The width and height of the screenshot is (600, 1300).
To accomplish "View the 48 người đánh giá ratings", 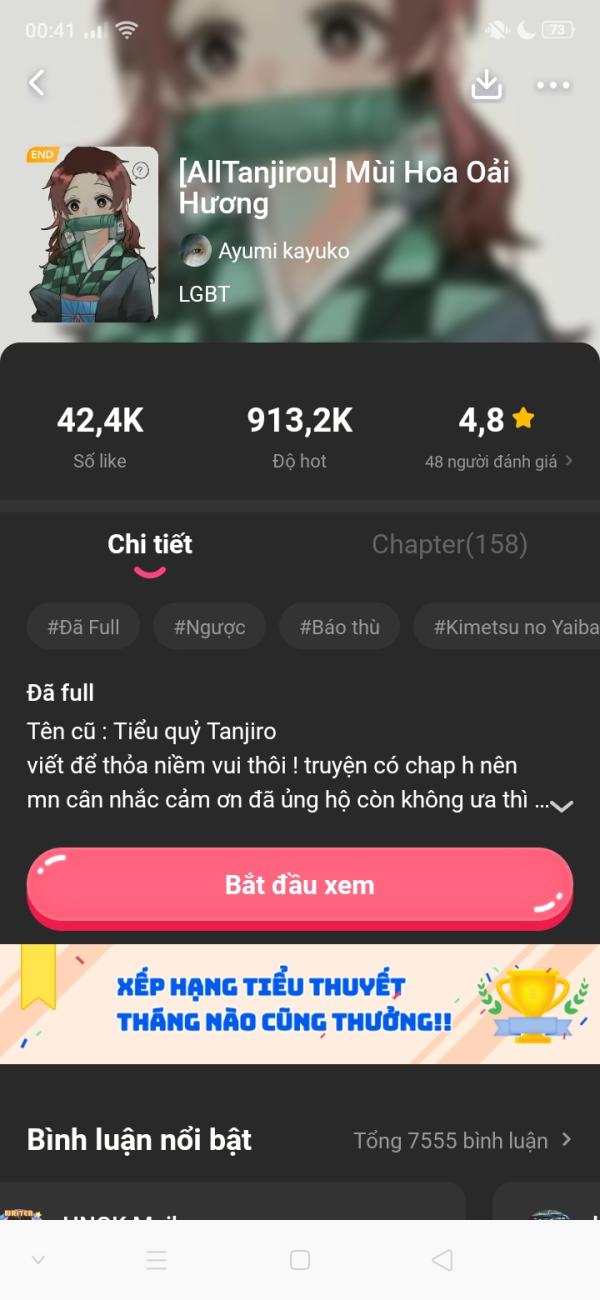I will click(x=498, y=461).
